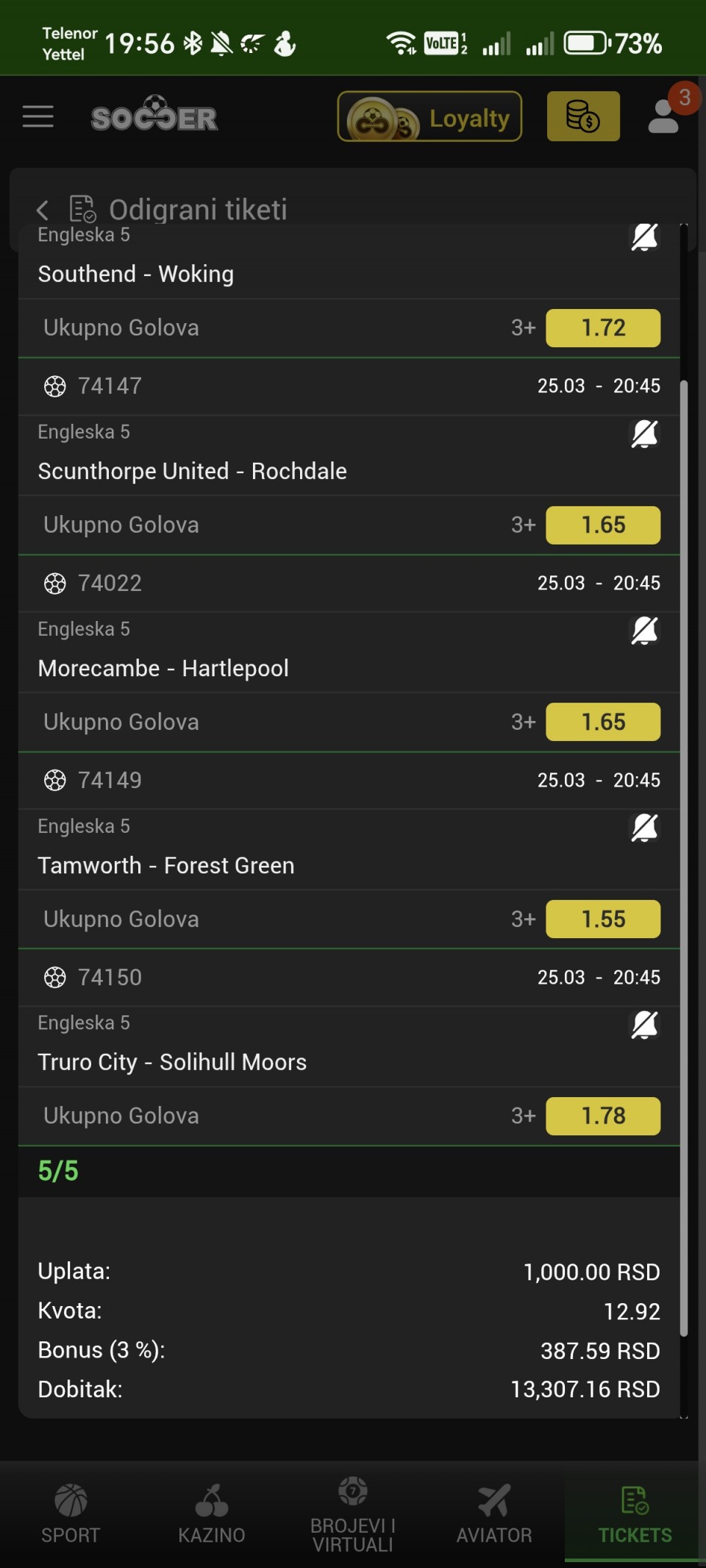Toggle notification bell for Morecambe - Hartlepool
This screenshot has height=1568, width=706.
(x=644, y=631)
